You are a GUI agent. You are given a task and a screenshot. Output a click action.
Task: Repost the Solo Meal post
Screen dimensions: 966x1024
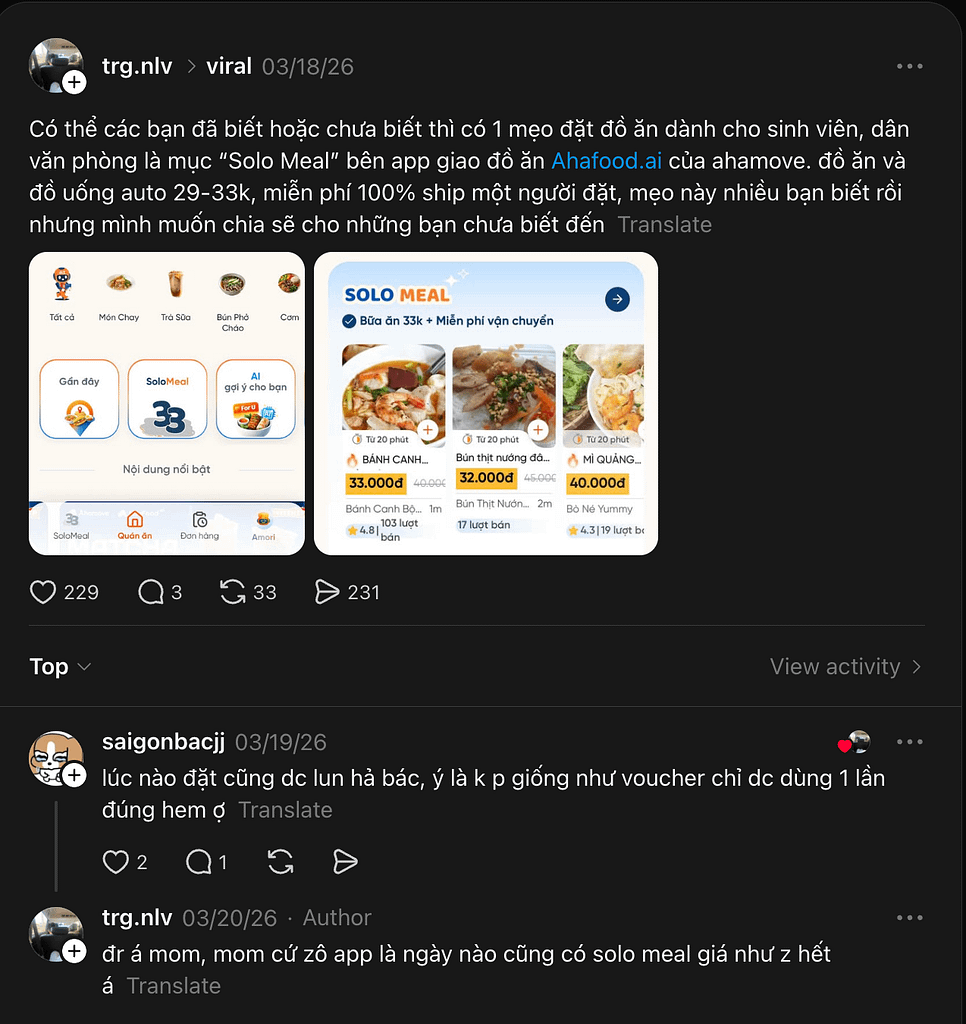tap(233, 592)
